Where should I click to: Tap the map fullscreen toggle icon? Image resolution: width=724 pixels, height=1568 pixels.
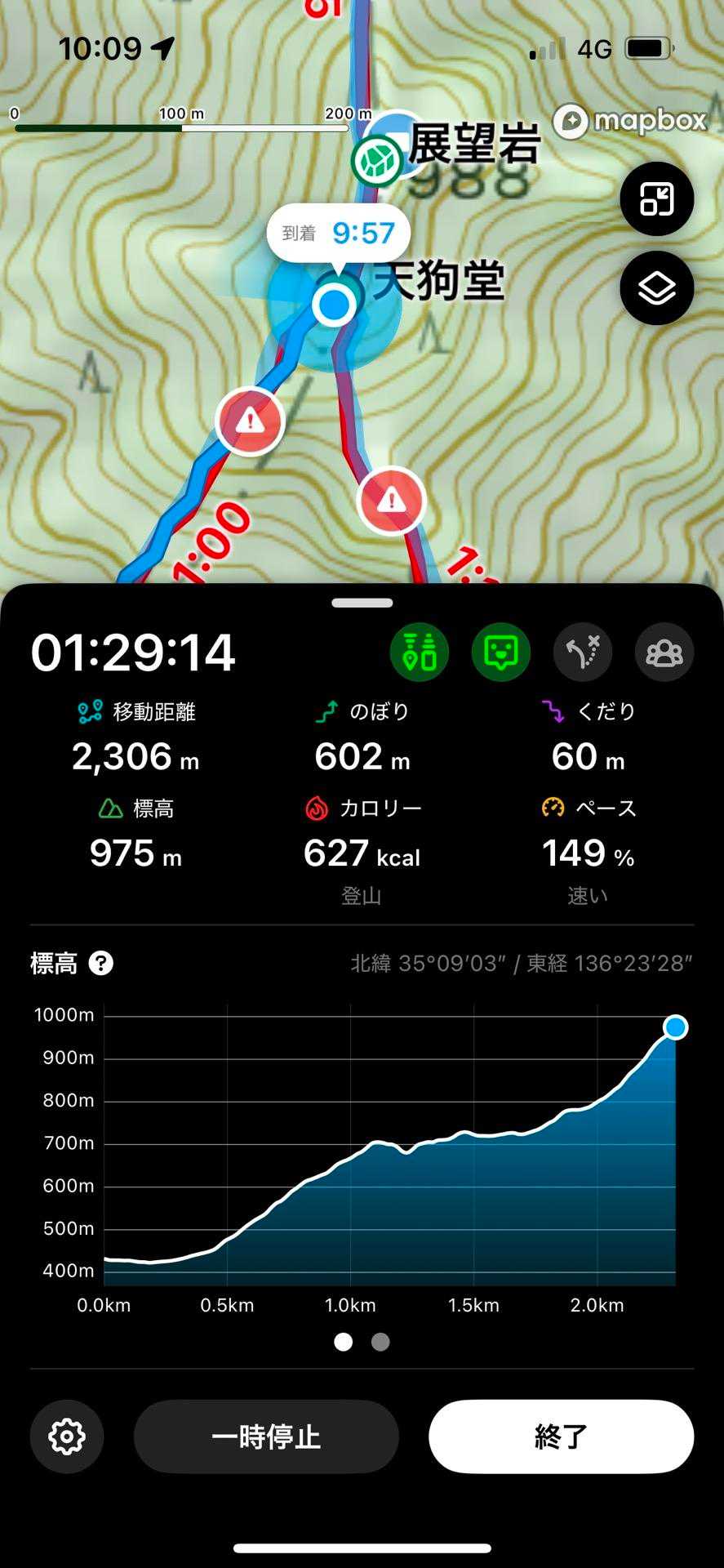[x=657, y=198]
